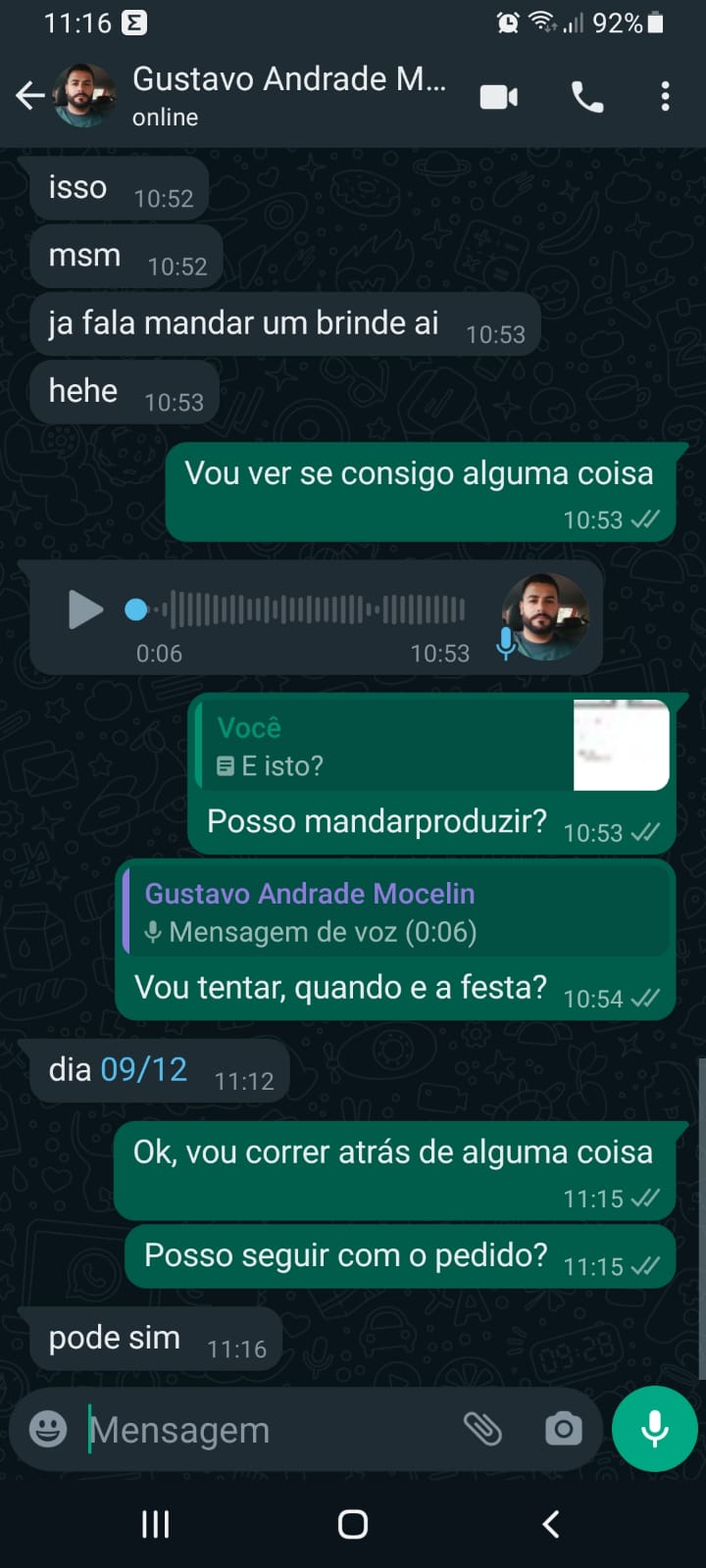This screenshot has width=706, height=1568.
Task: Tap the date link 09/12
Action: 143,1069
